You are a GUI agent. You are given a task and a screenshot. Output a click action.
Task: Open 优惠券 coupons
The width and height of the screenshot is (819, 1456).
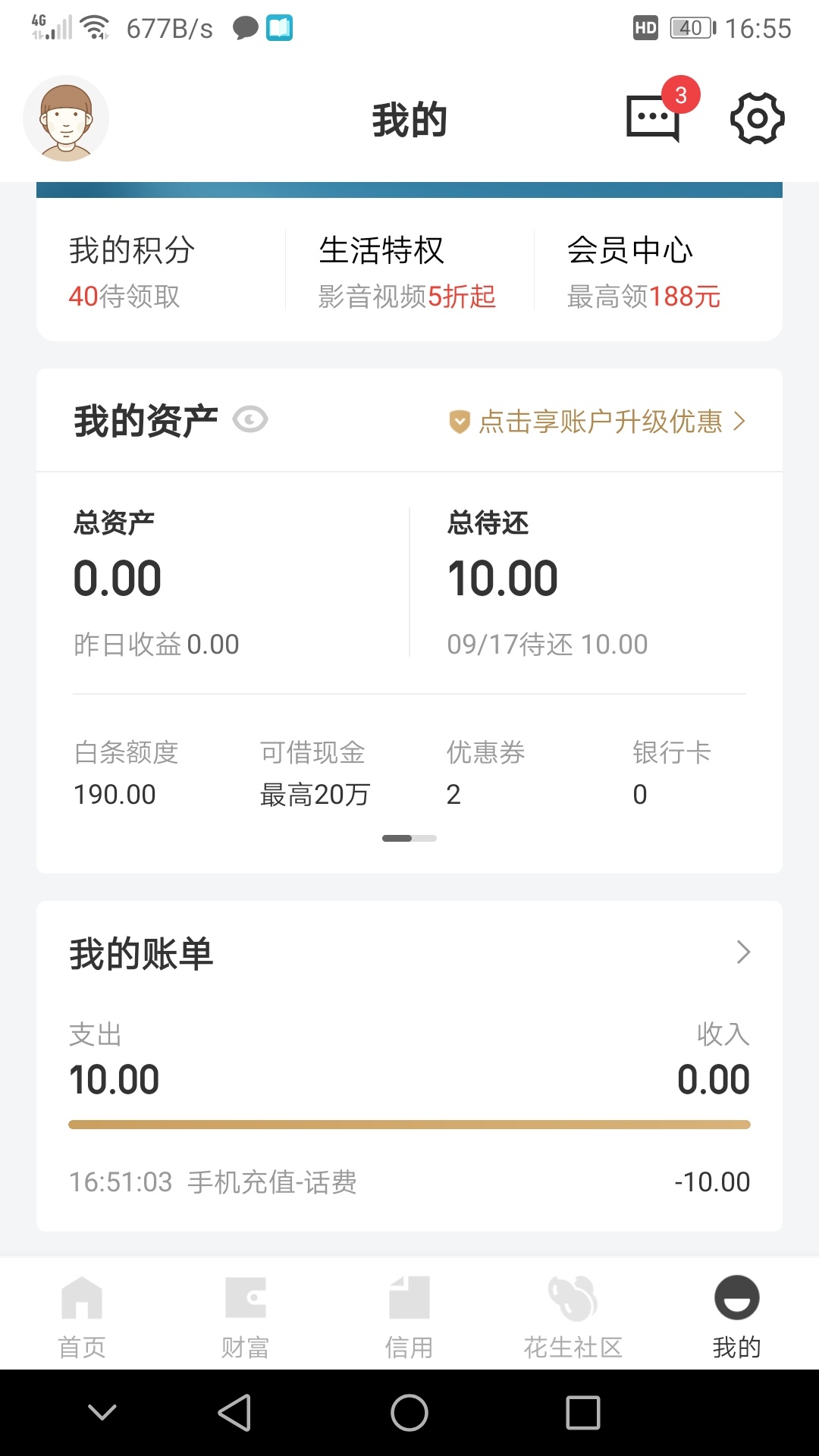coord(485,773)
